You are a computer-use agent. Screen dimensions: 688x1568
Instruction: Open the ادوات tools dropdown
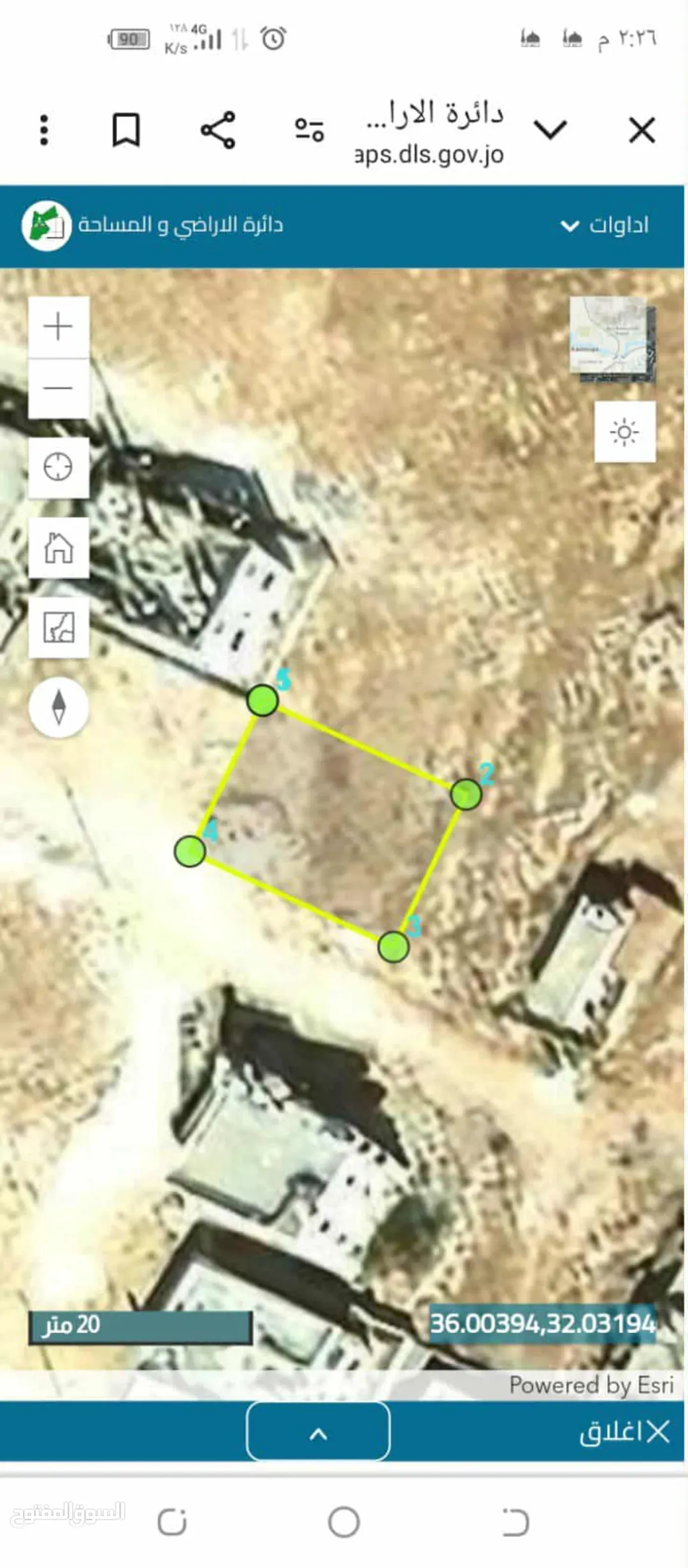(604, 225)
